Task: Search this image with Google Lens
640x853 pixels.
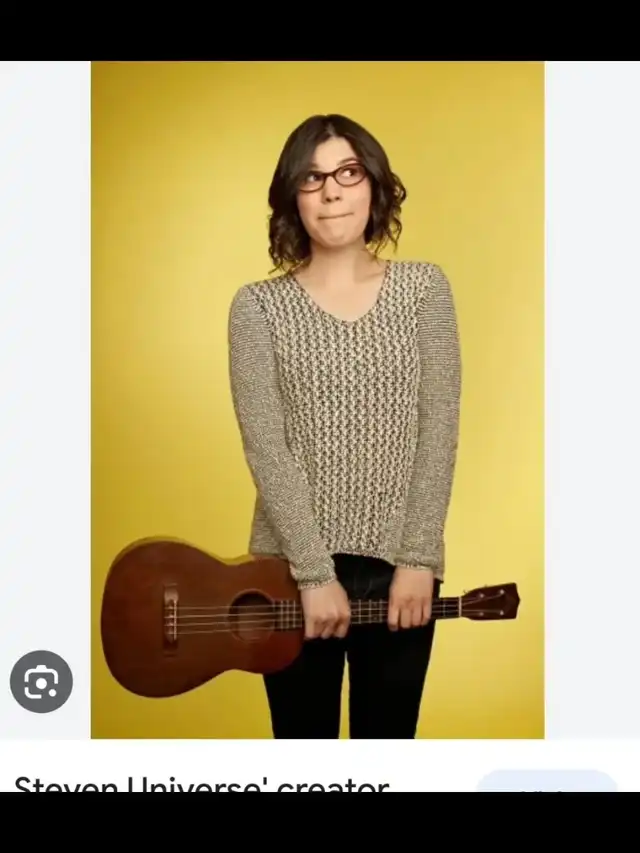Action: [41, 681]
